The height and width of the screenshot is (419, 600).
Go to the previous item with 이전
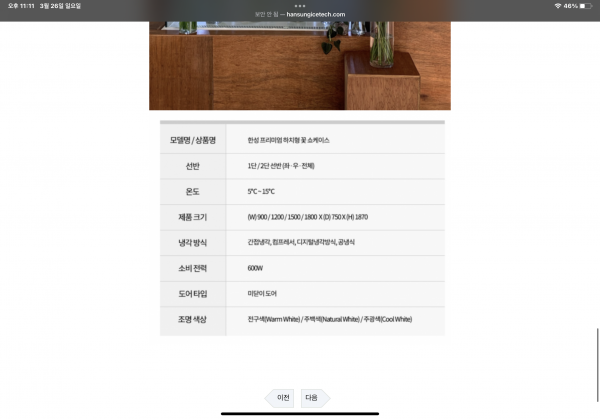coord(282,397)
